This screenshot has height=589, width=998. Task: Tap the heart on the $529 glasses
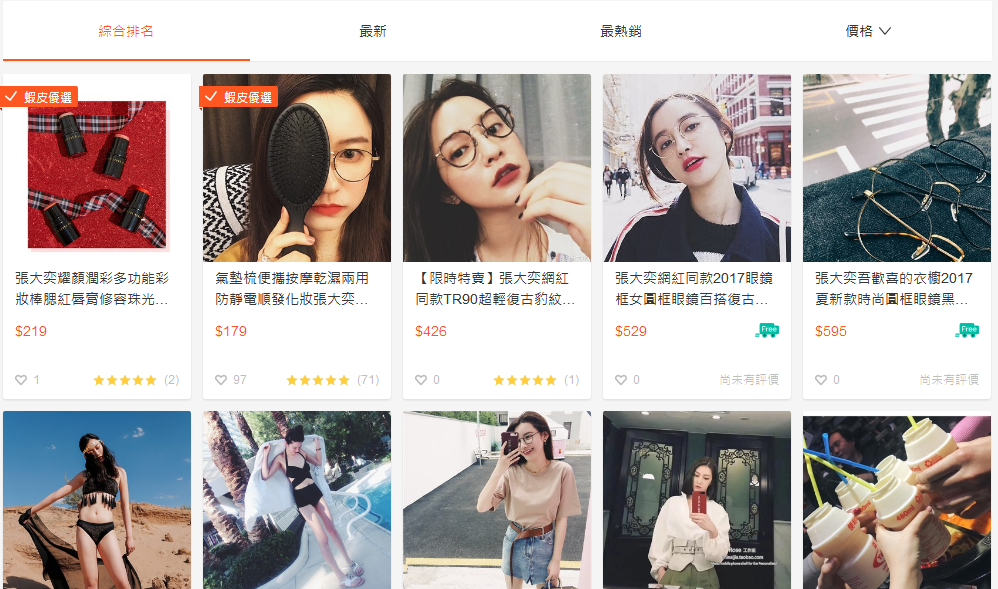point(621,380)
